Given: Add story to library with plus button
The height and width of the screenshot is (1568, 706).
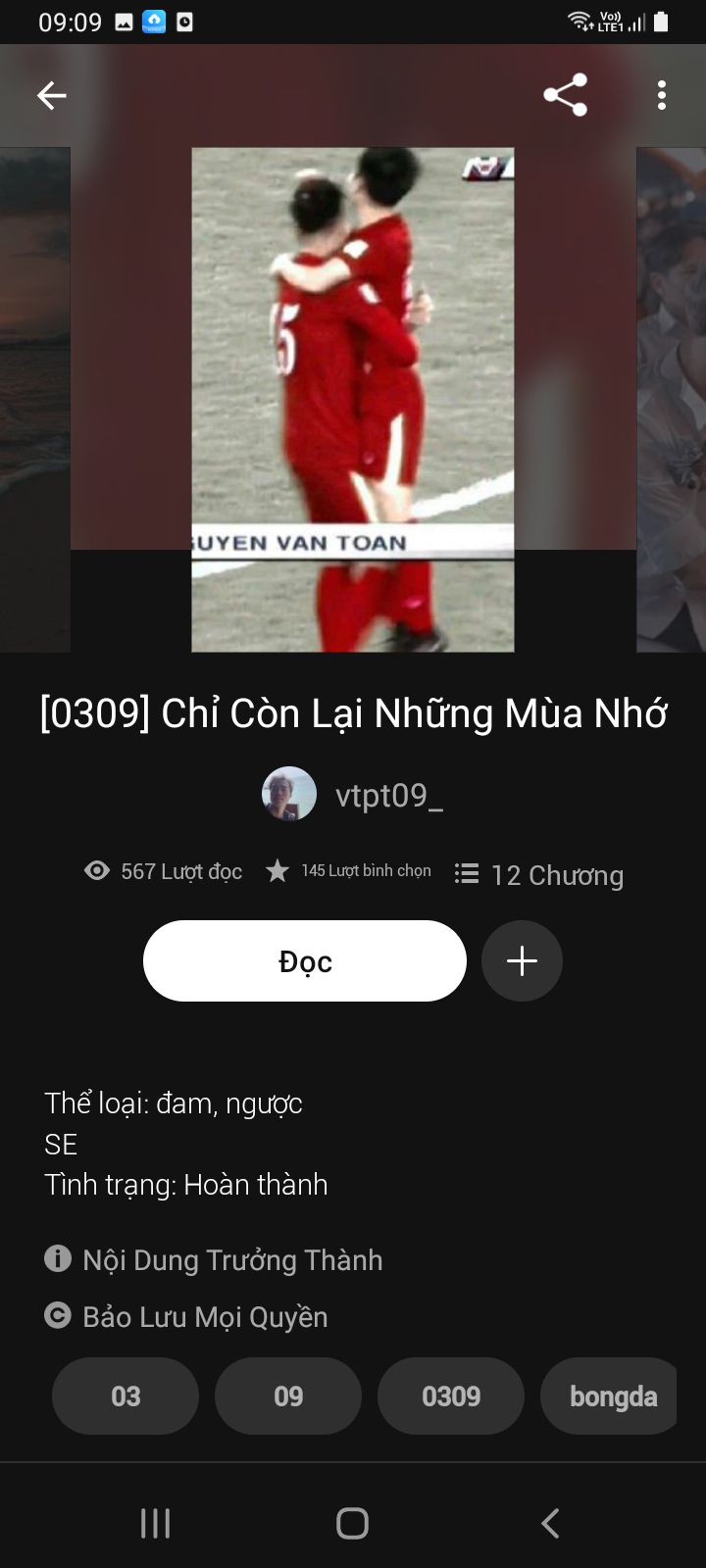Looking at the screenshot, I should tap(522, 960).
